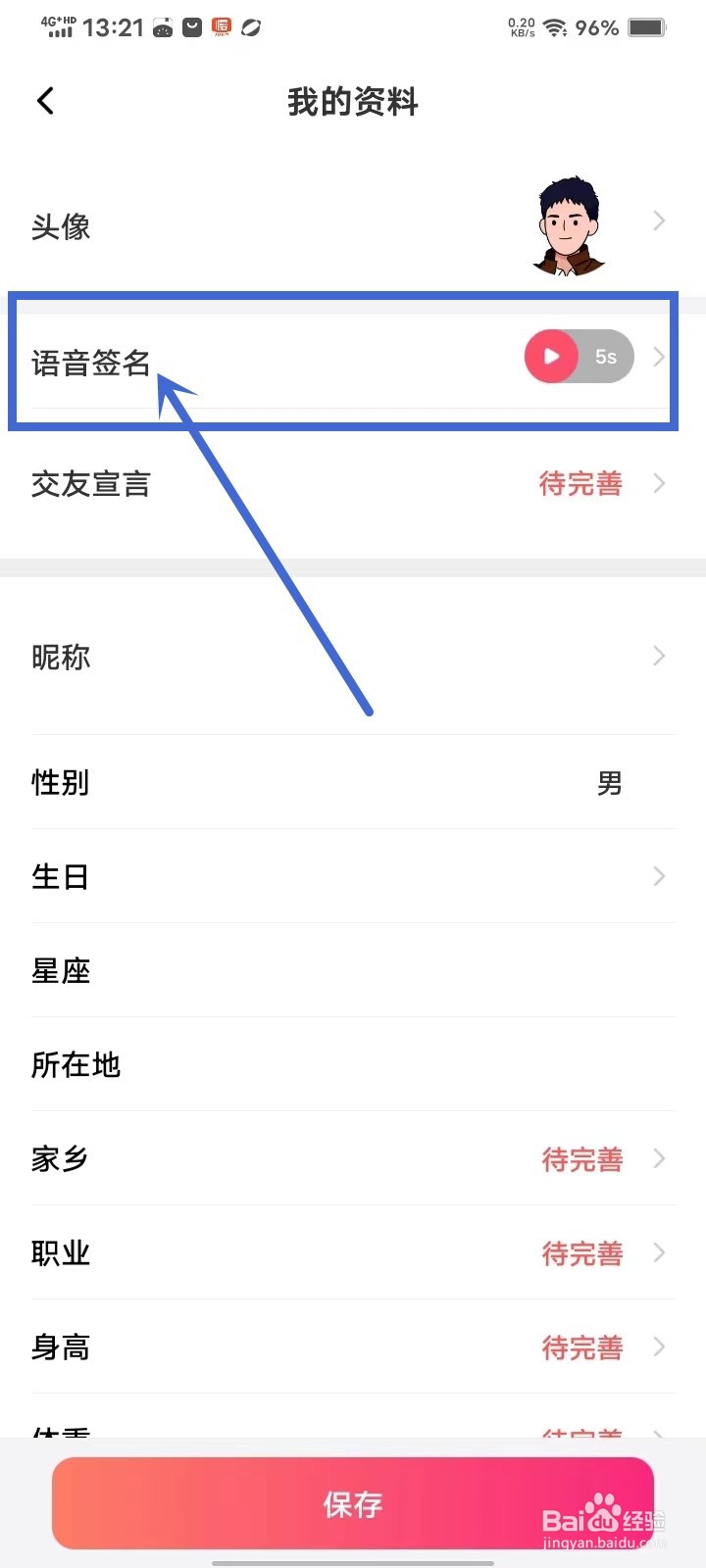Play the 语音签名 voice recording
Image resolution: width=706 pixels, height=1568 pixels.
(x=551, y=357)
